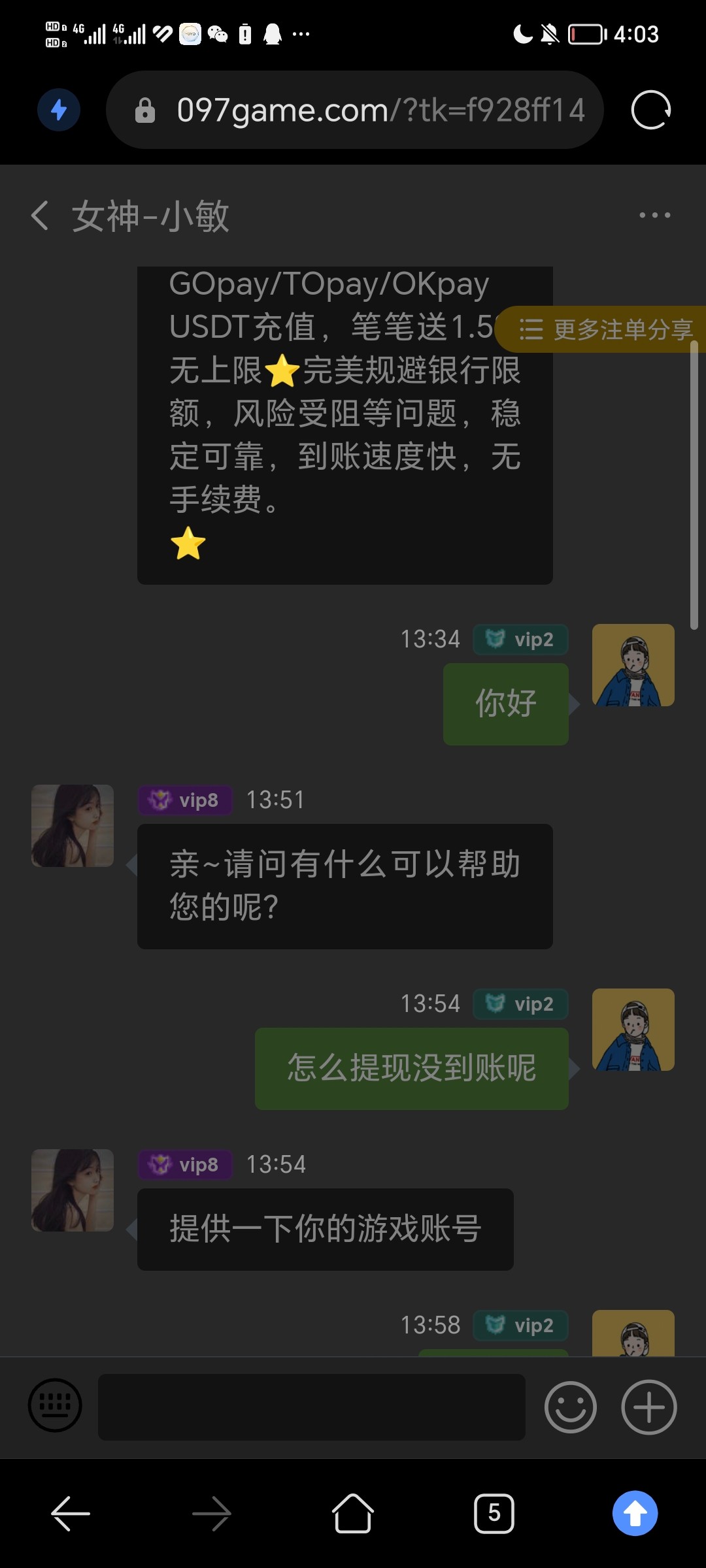This screenshot has height=1568, width=706.
Task: Open 小敏's avatar beside the 13:51 message
Action: coord(73,826)
